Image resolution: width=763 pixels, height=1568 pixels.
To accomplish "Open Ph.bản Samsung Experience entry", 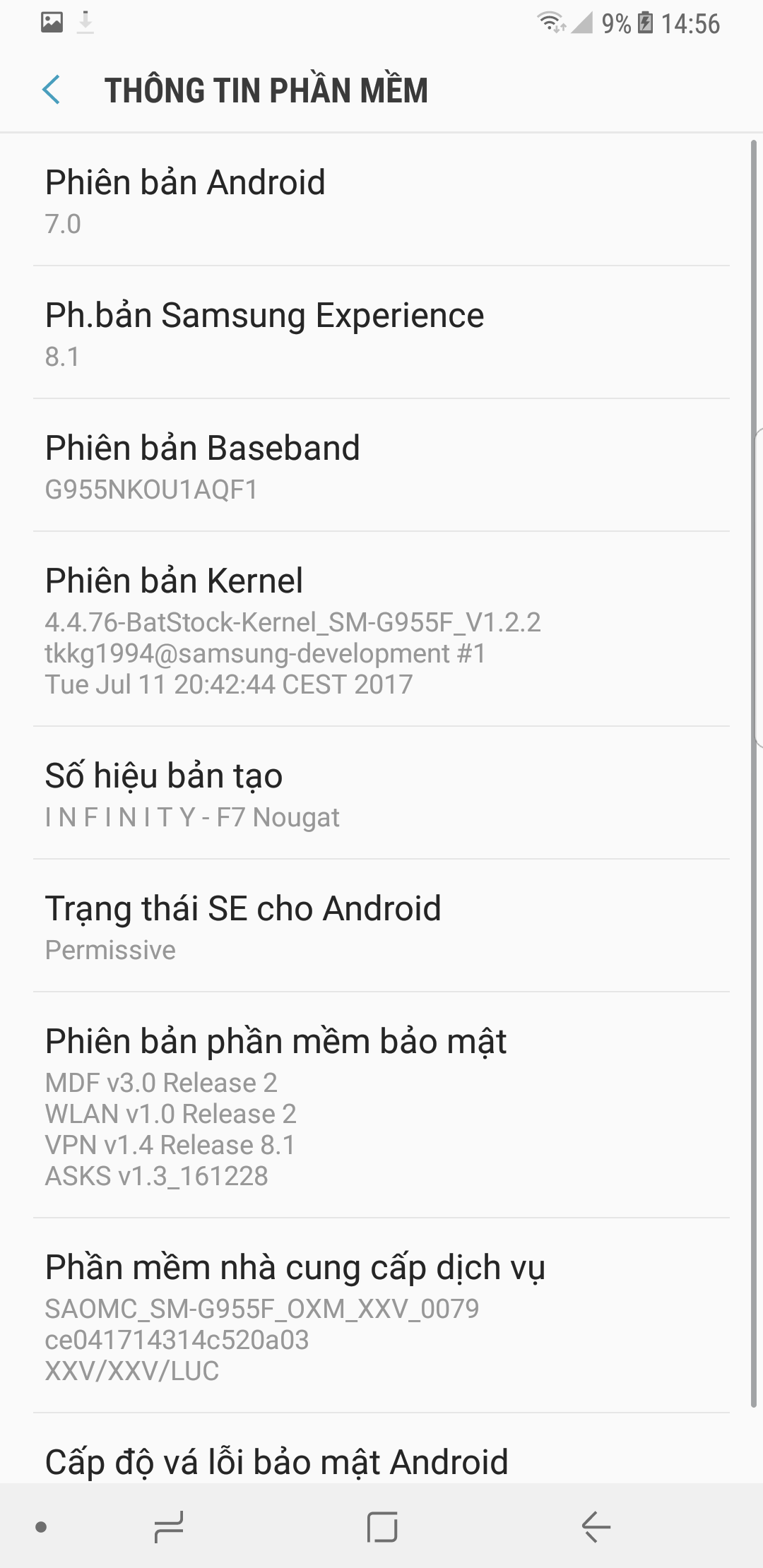I will [x=381, y=333].
